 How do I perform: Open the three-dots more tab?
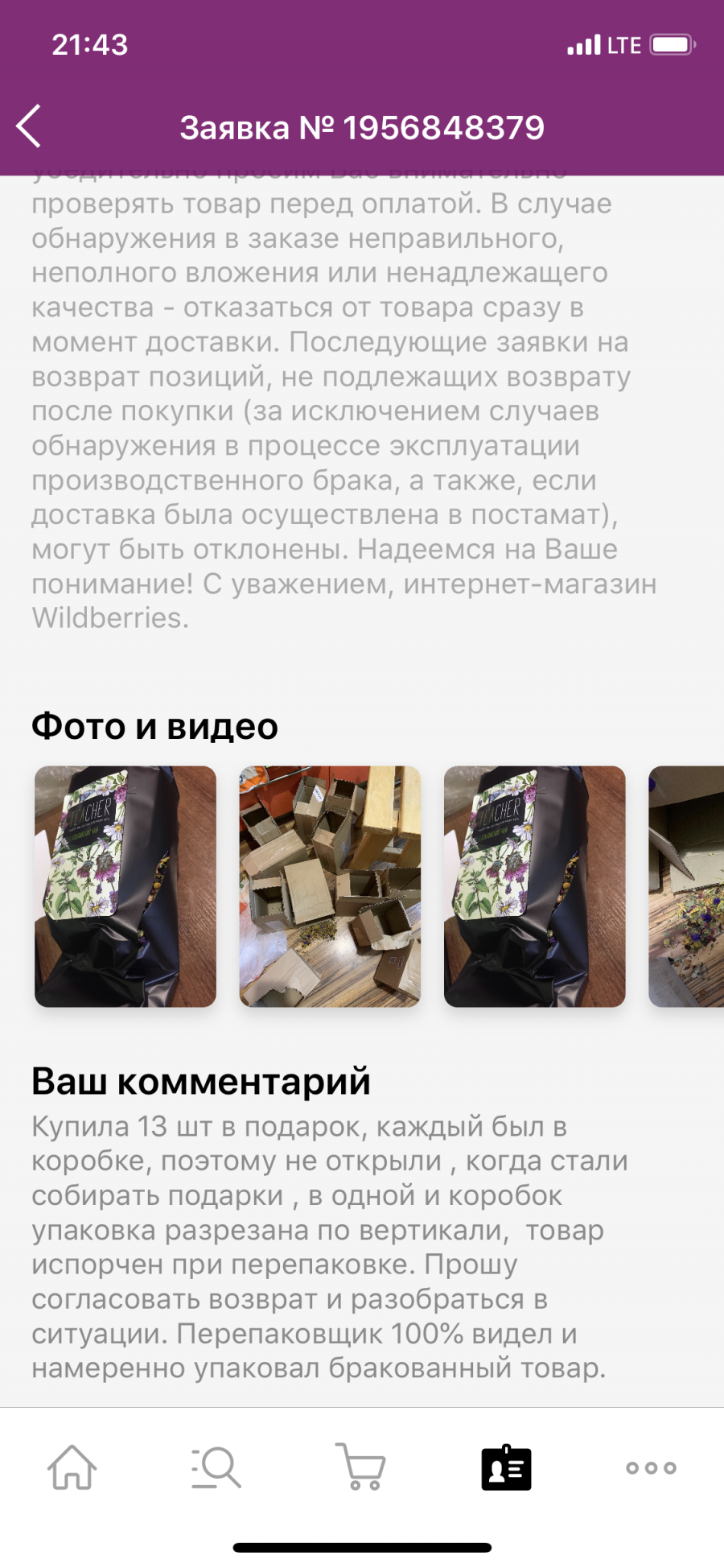point(651,1467)
